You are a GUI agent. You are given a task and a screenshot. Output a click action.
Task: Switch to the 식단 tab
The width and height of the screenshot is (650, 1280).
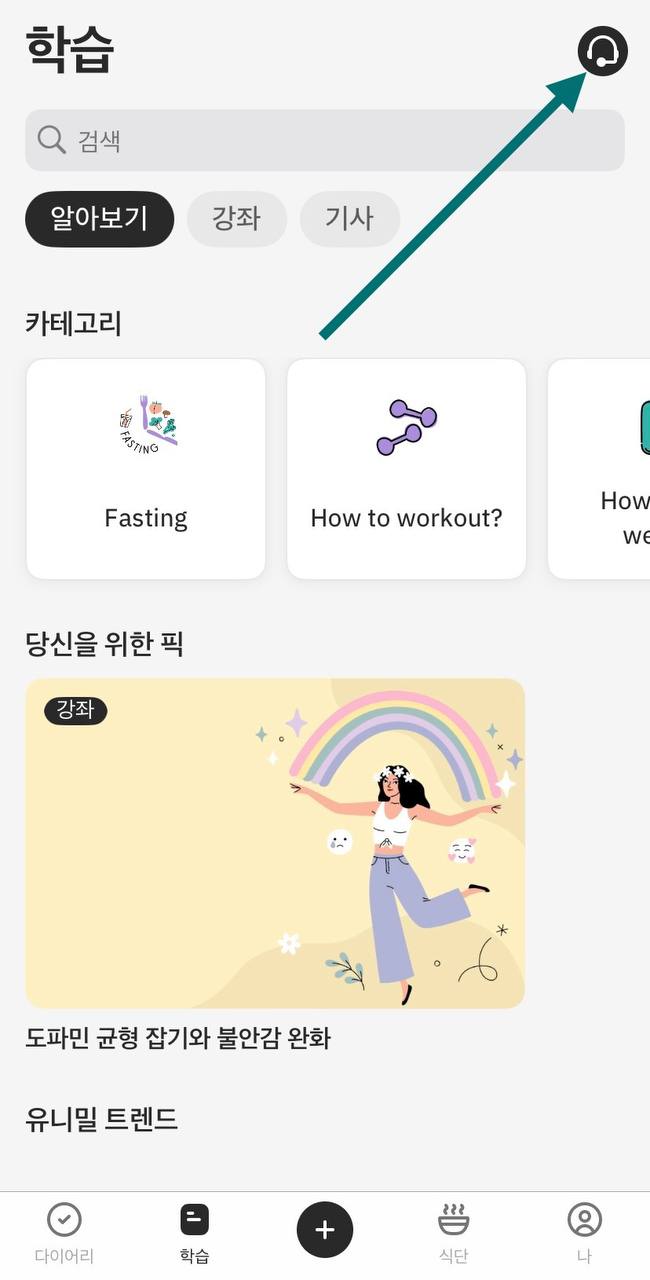point(454,1234)
